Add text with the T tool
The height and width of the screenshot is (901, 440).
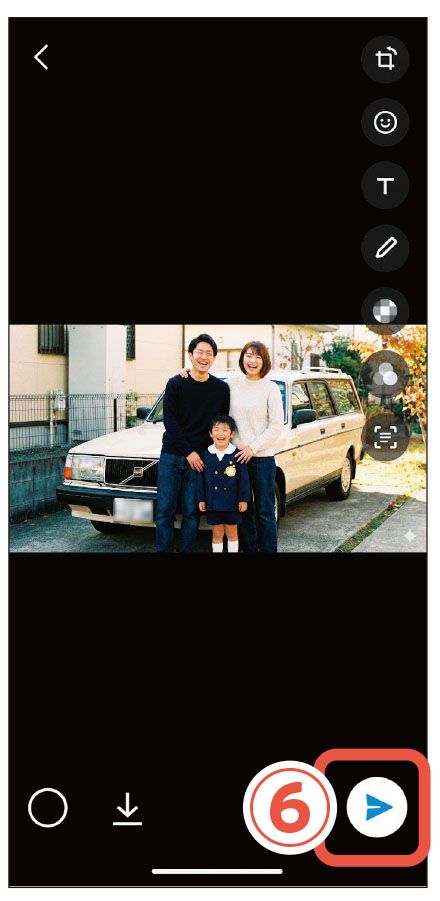[385, 186]
